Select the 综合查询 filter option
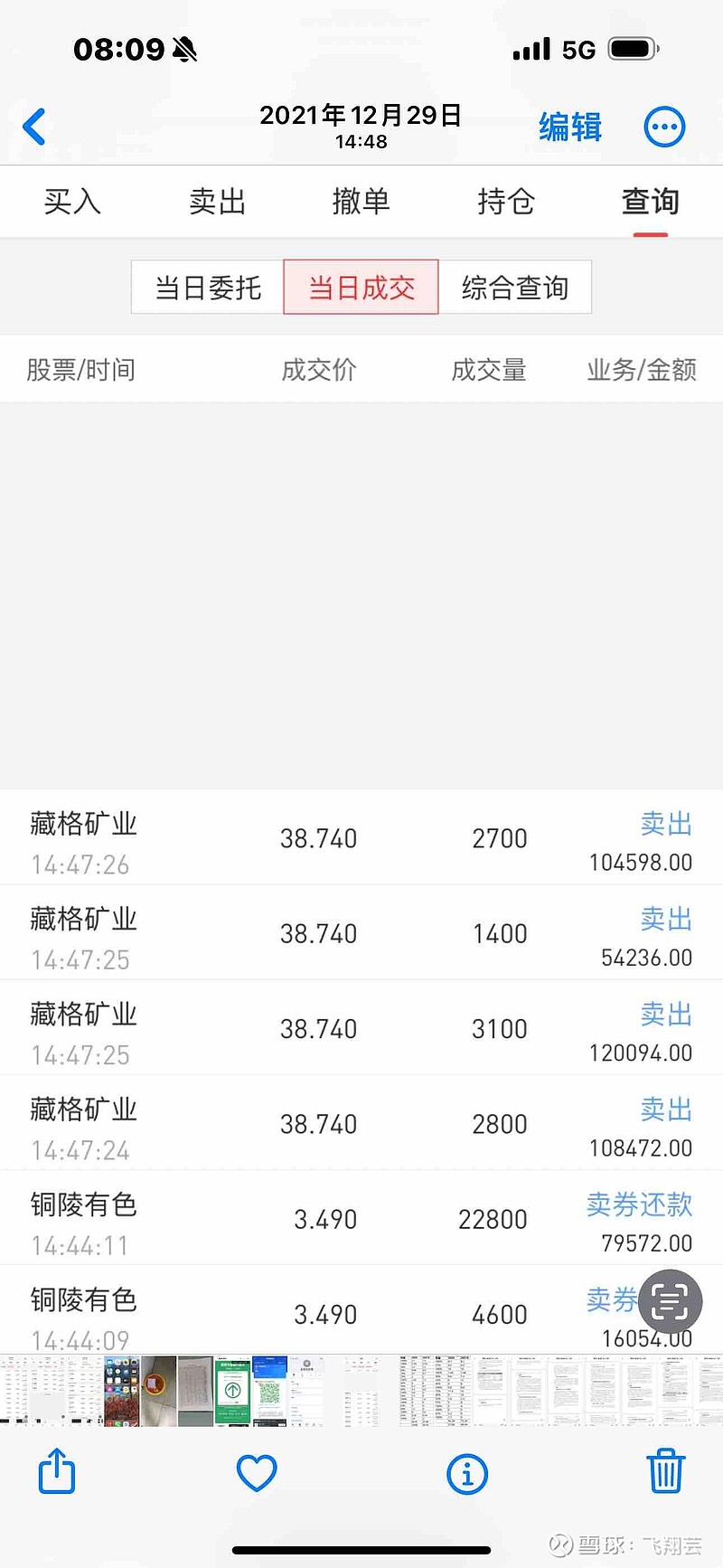 [x=514, y=287]
